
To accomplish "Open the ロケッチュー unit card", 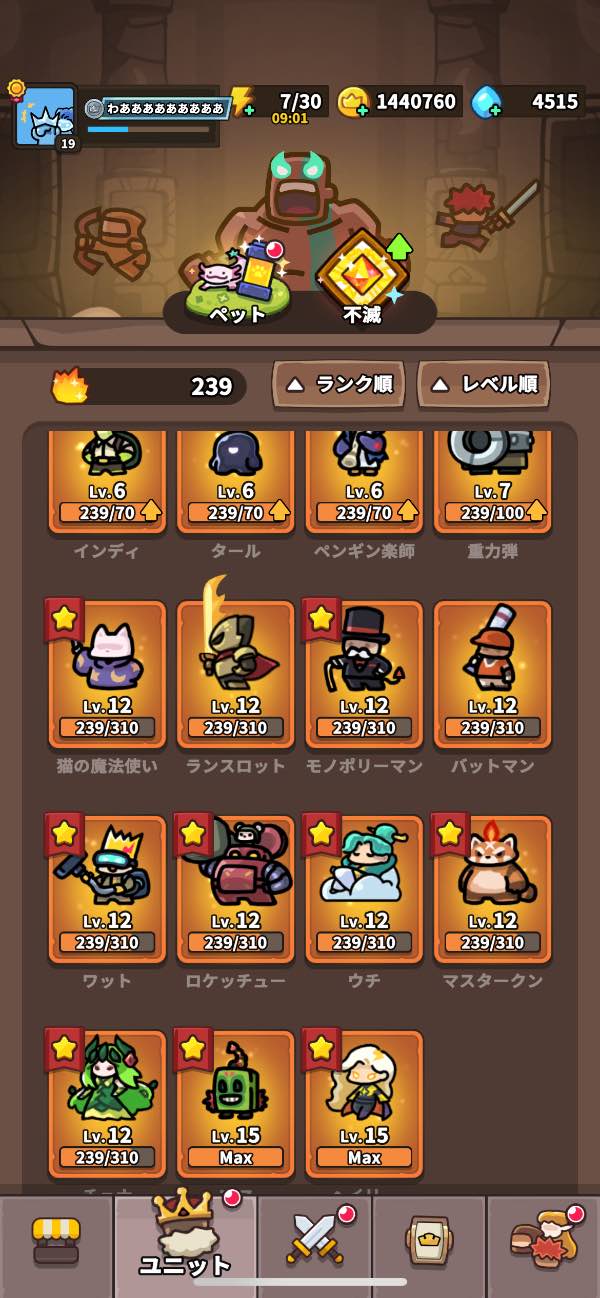I will (x=236, y=890).
